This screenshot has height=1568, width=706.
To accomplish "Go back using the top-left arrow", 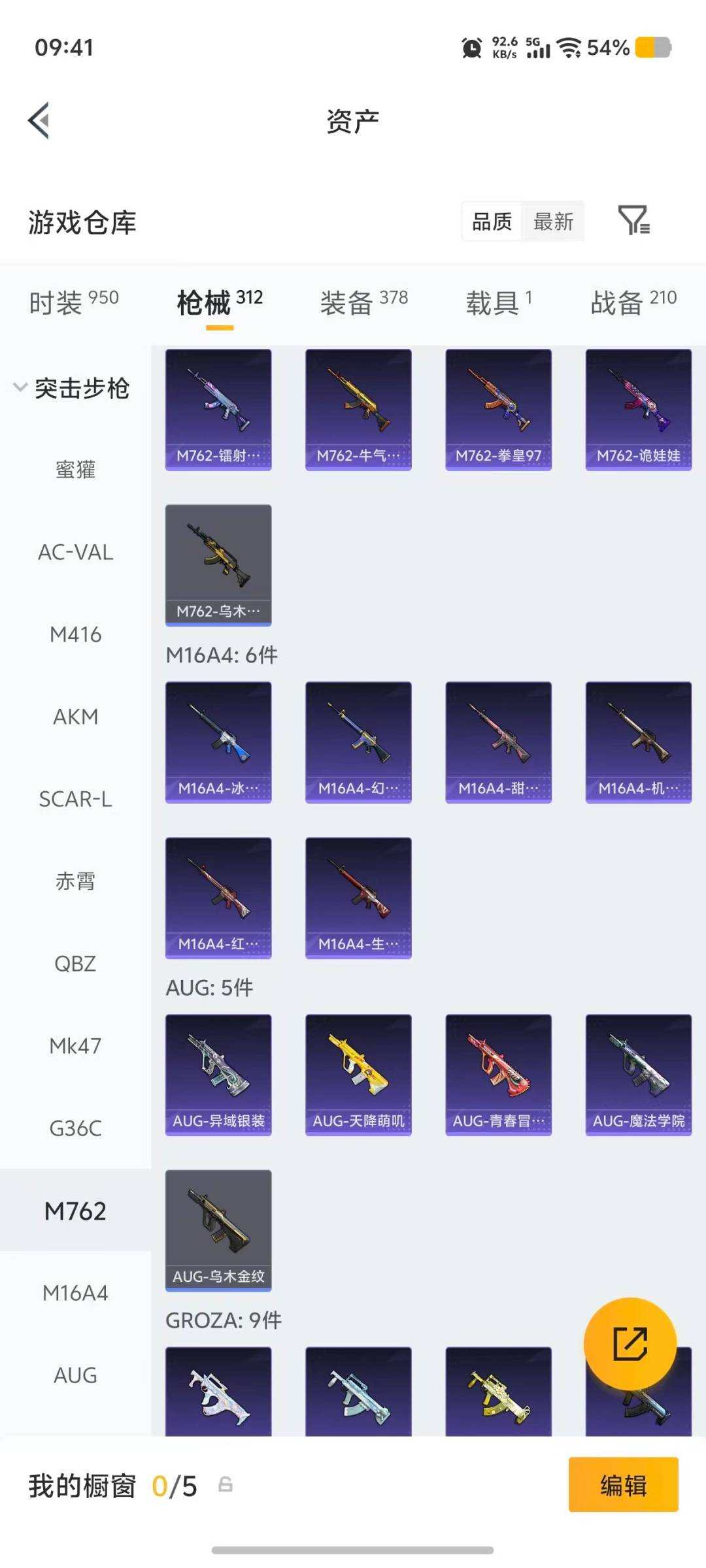I will click(x=39, y=121).
